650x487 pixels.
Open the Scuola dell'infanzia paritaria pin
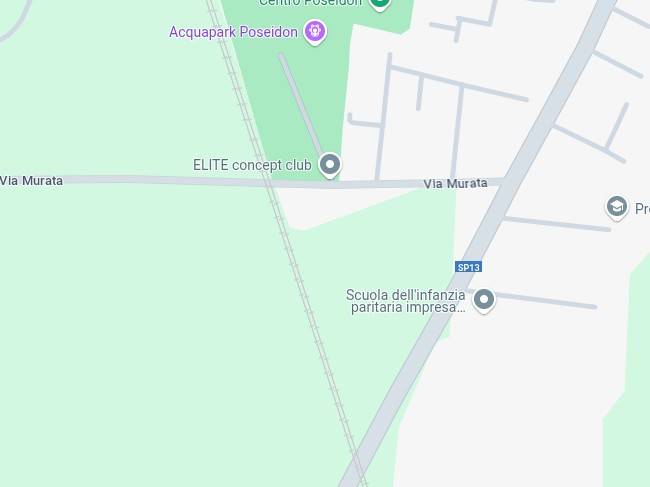484,299
